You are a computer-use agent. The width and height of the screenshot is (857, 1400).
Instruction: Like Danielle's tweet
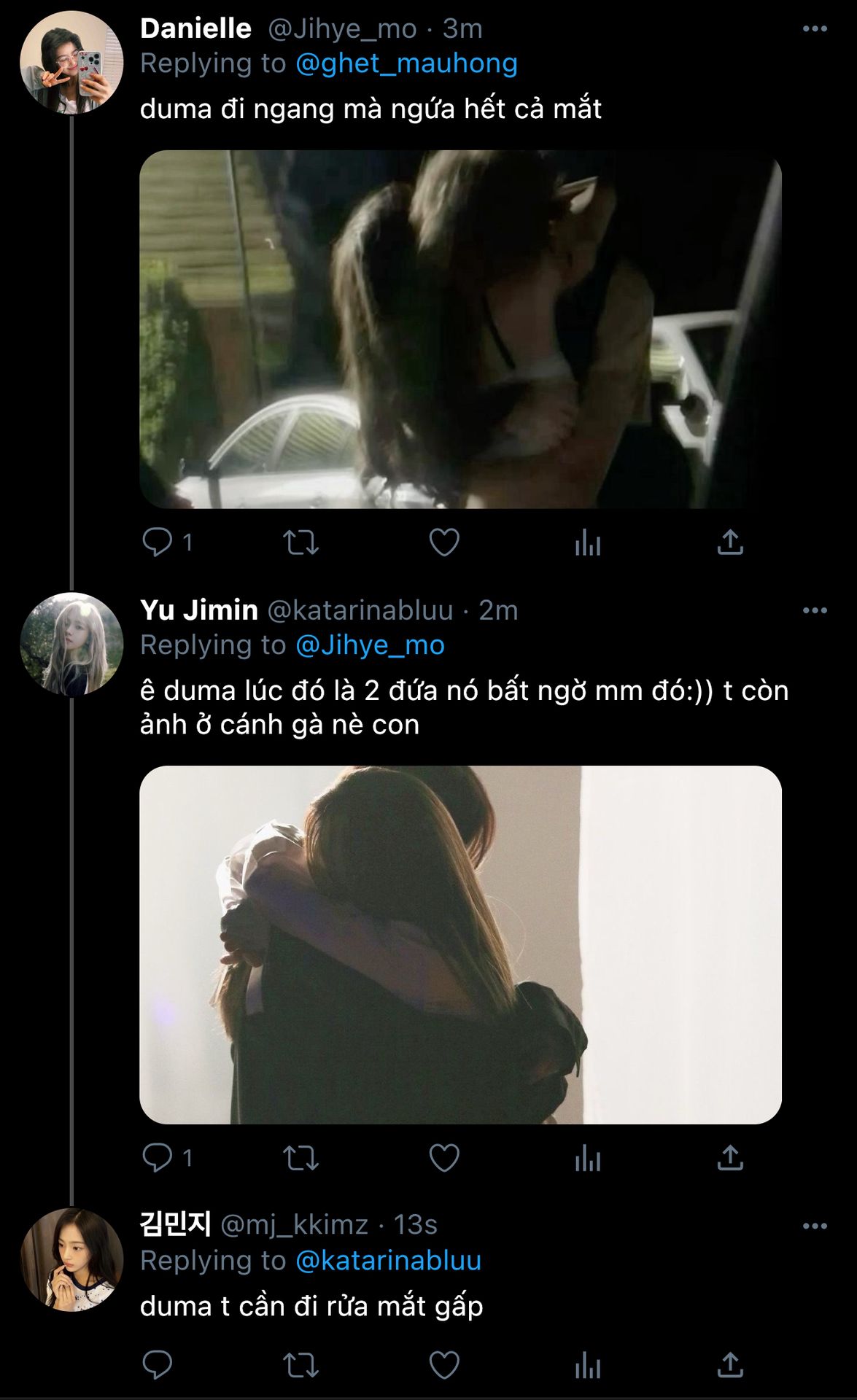(x=443, y=542)
